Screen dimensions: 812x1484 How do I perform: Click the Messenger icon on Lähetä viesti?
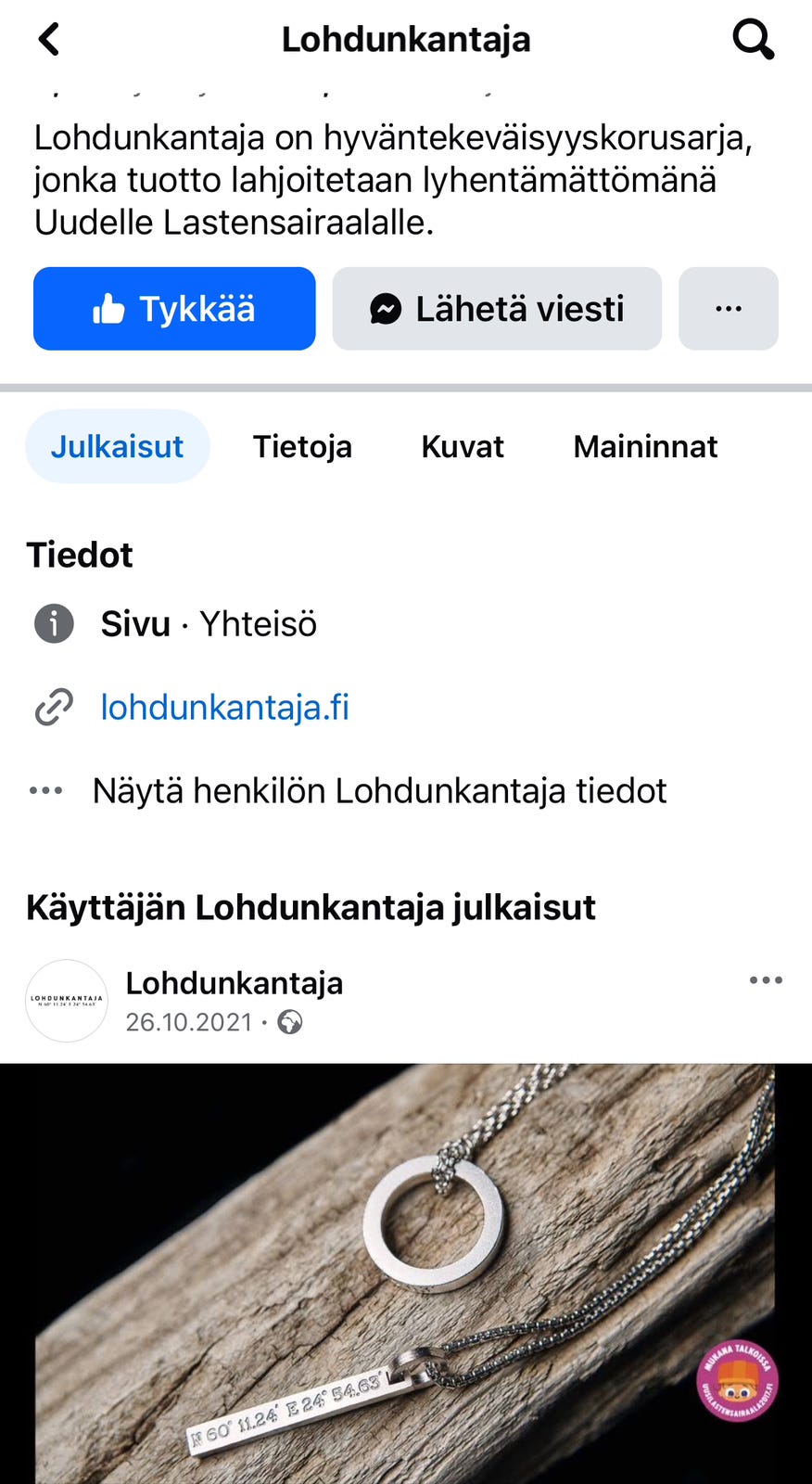tap(386, 309)
